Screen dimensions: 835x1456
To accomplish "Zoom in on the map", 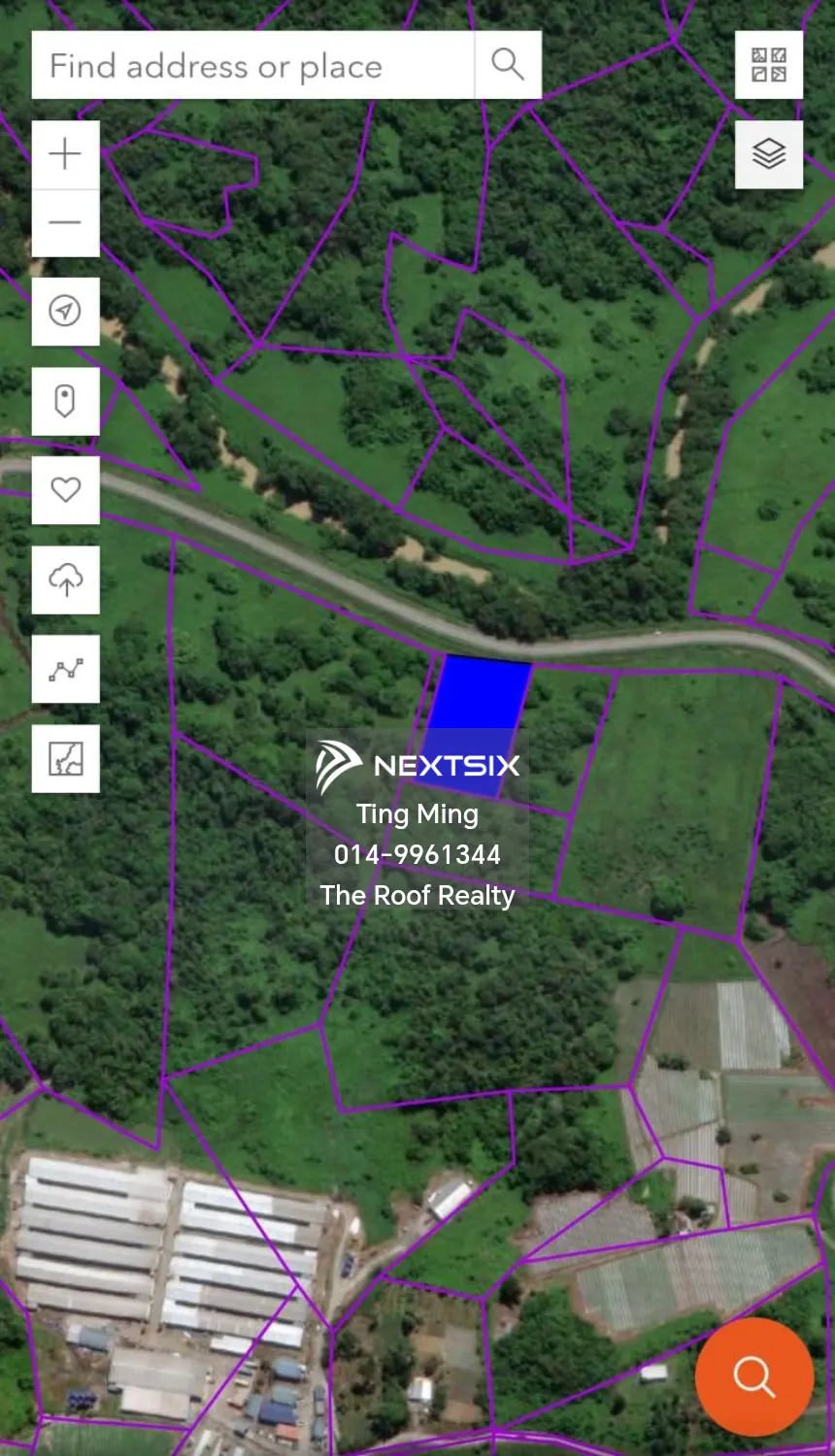I will [65, 153].
